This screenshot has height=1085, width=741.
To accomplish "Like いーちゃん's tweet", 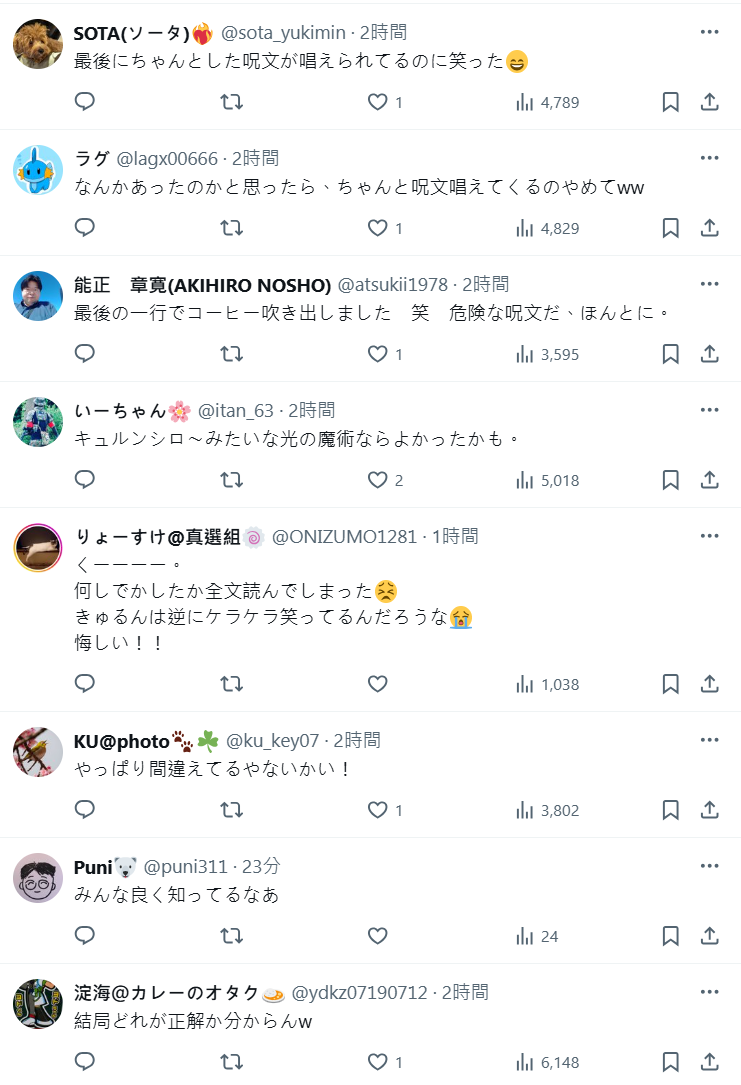I will 377,480.
